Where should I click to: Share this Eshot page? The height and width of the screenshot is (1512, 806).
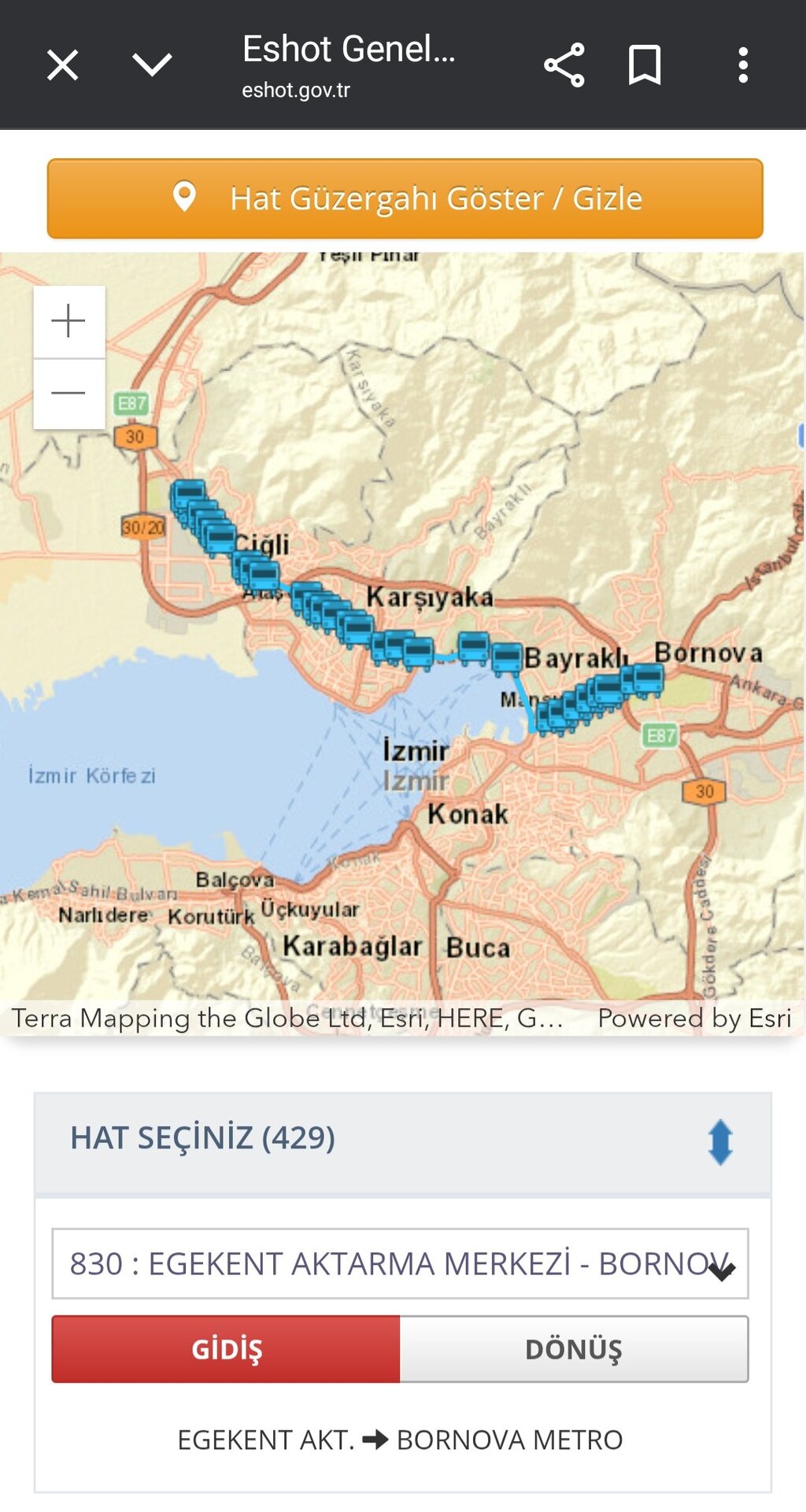point(564,65)
